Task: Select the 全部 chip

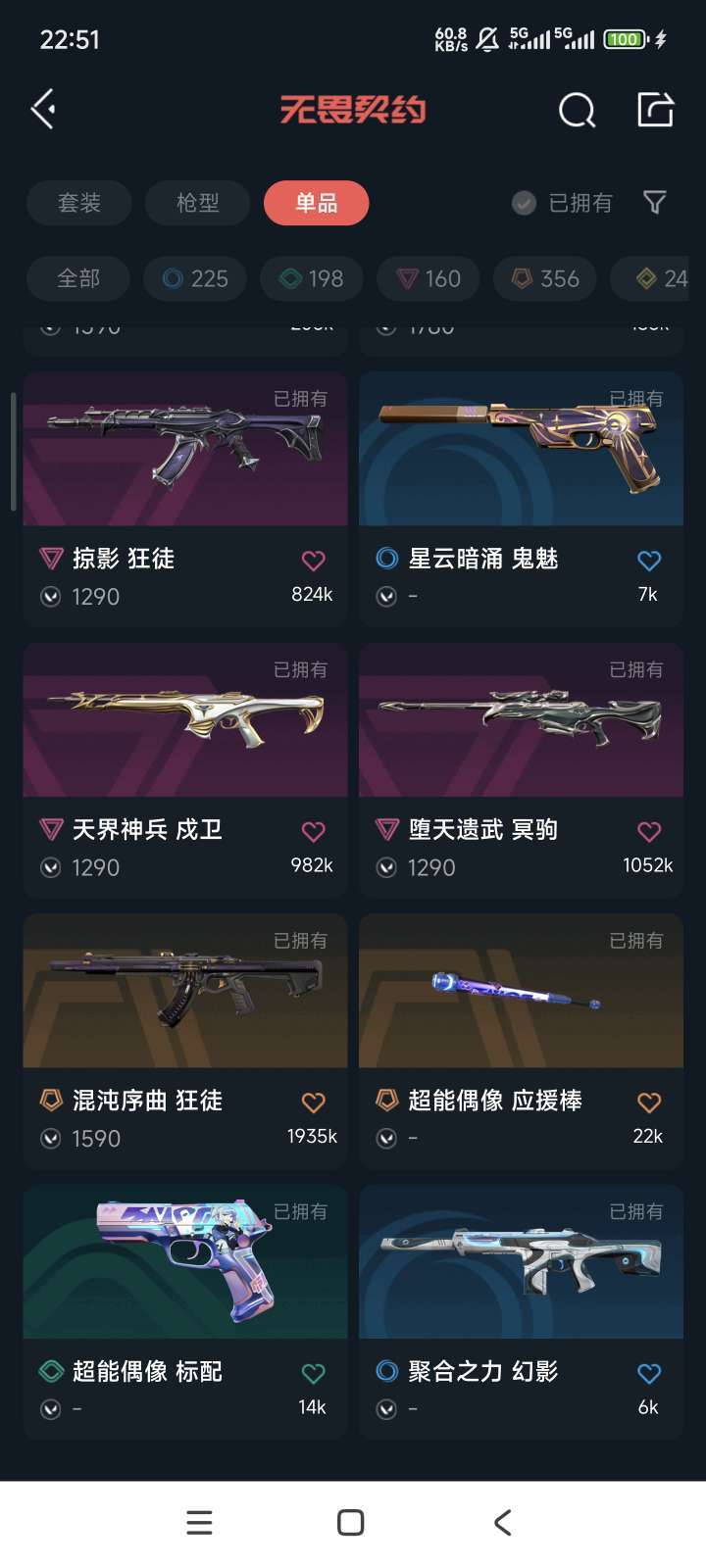Action: 77,278
